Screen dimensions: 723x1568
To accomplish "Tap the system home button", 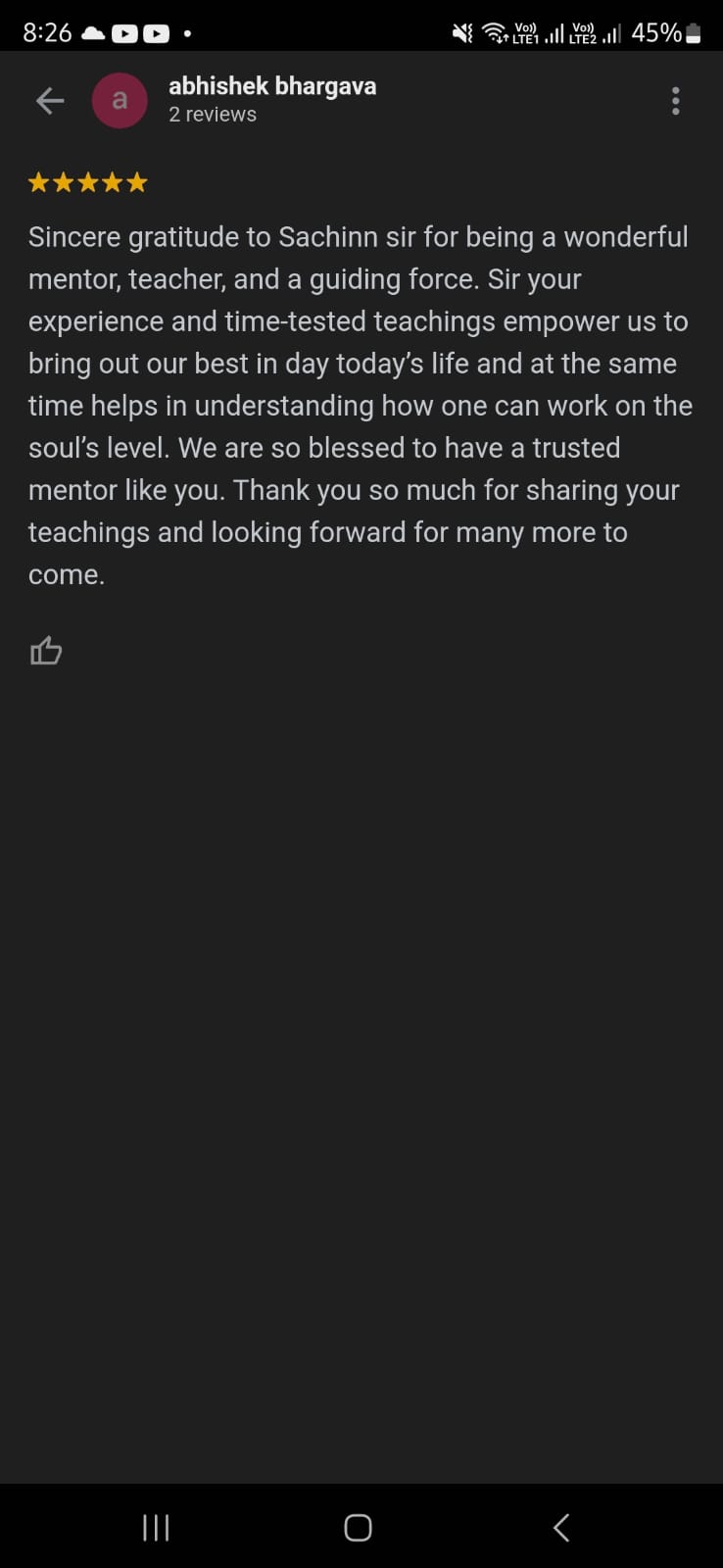I will [358, 1527].
